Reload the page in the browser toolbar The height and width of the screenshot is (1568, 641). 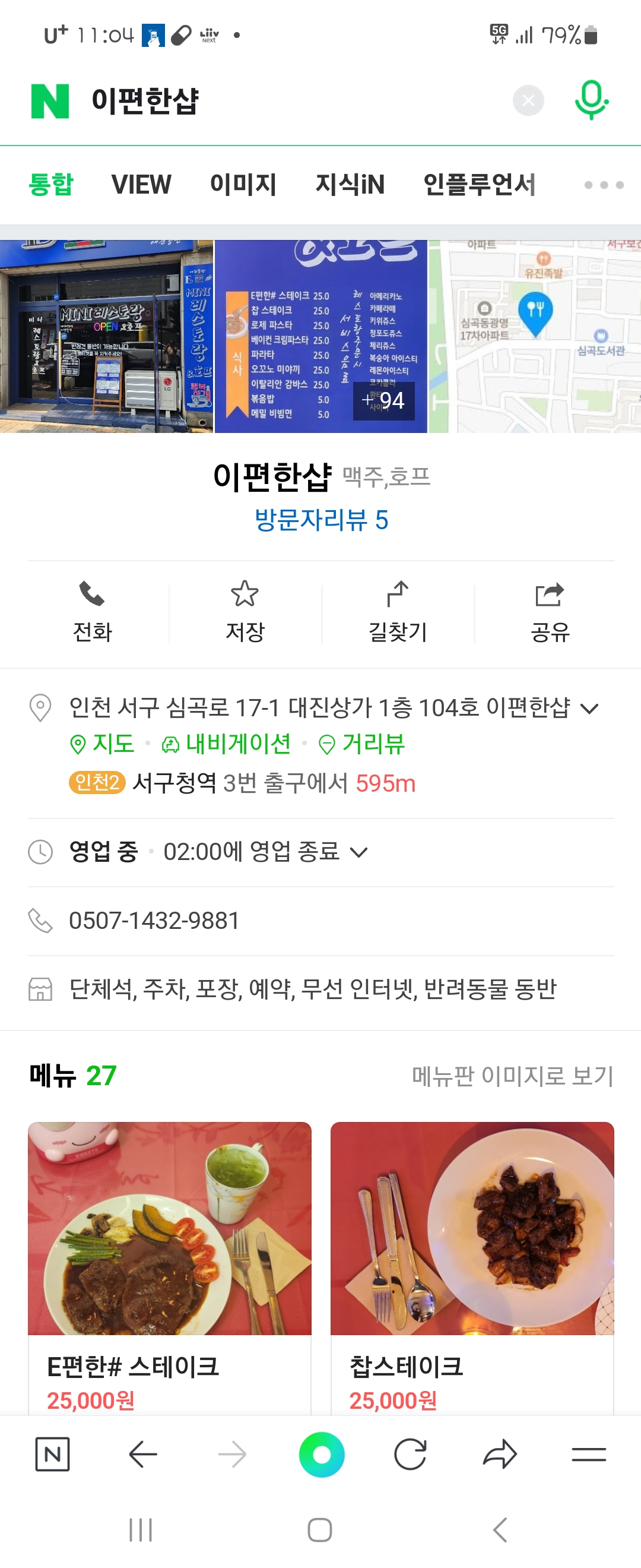(x=410, y=1455)
